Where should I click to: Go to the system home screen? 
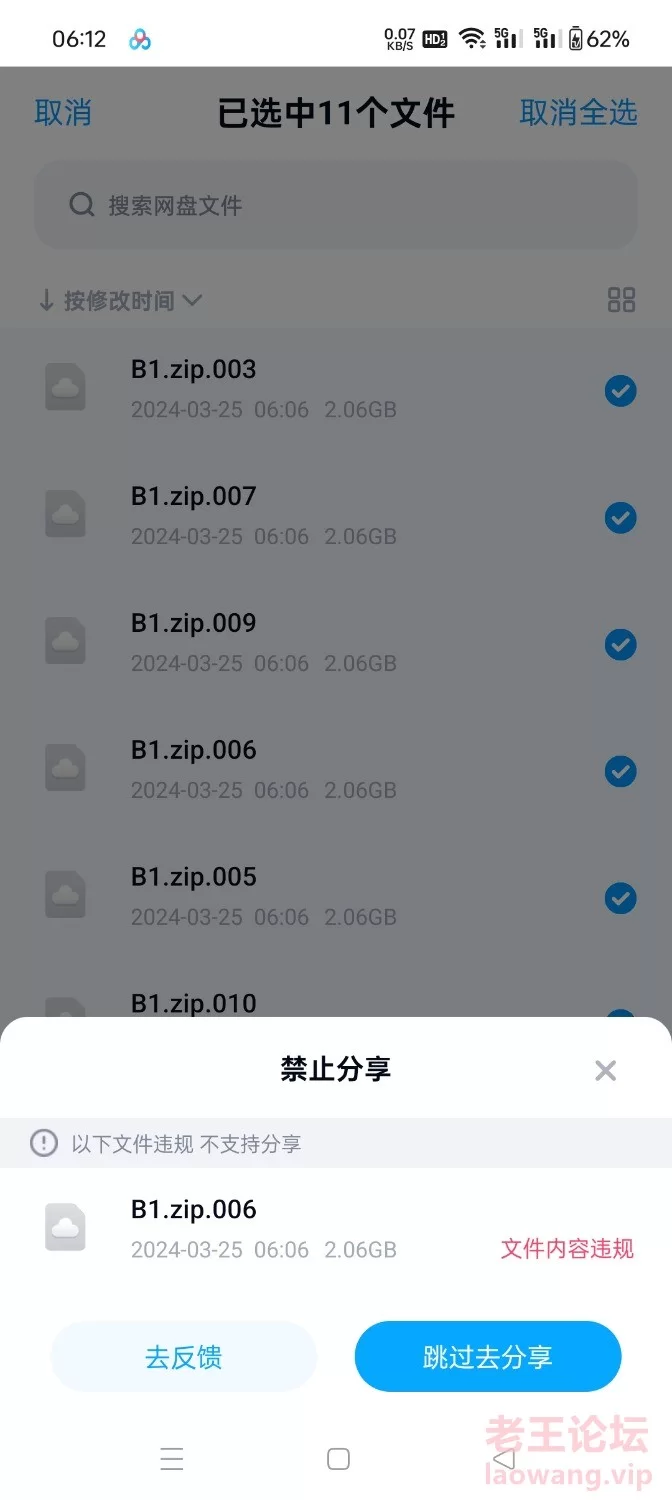click(x=338, y=1459)
